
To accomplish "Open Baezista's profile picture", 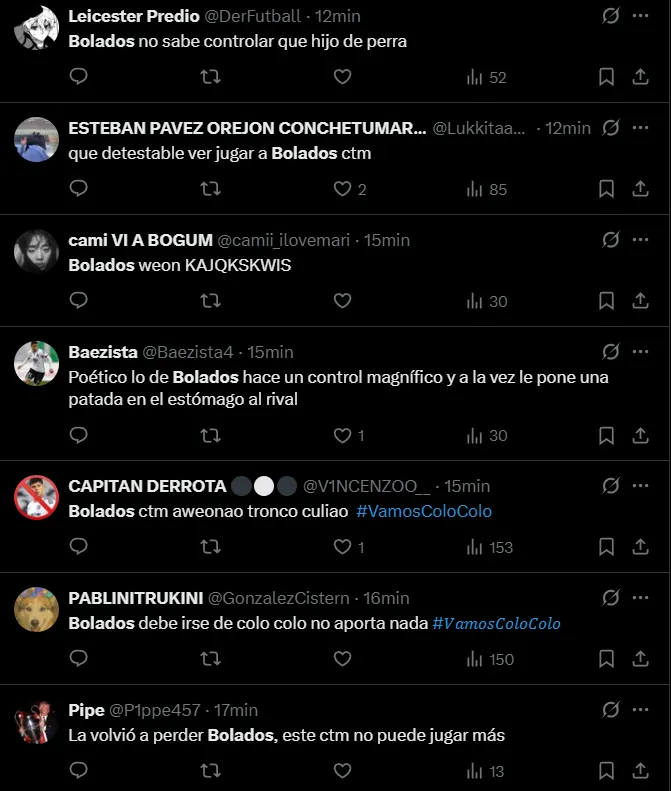I will [36, 364].
